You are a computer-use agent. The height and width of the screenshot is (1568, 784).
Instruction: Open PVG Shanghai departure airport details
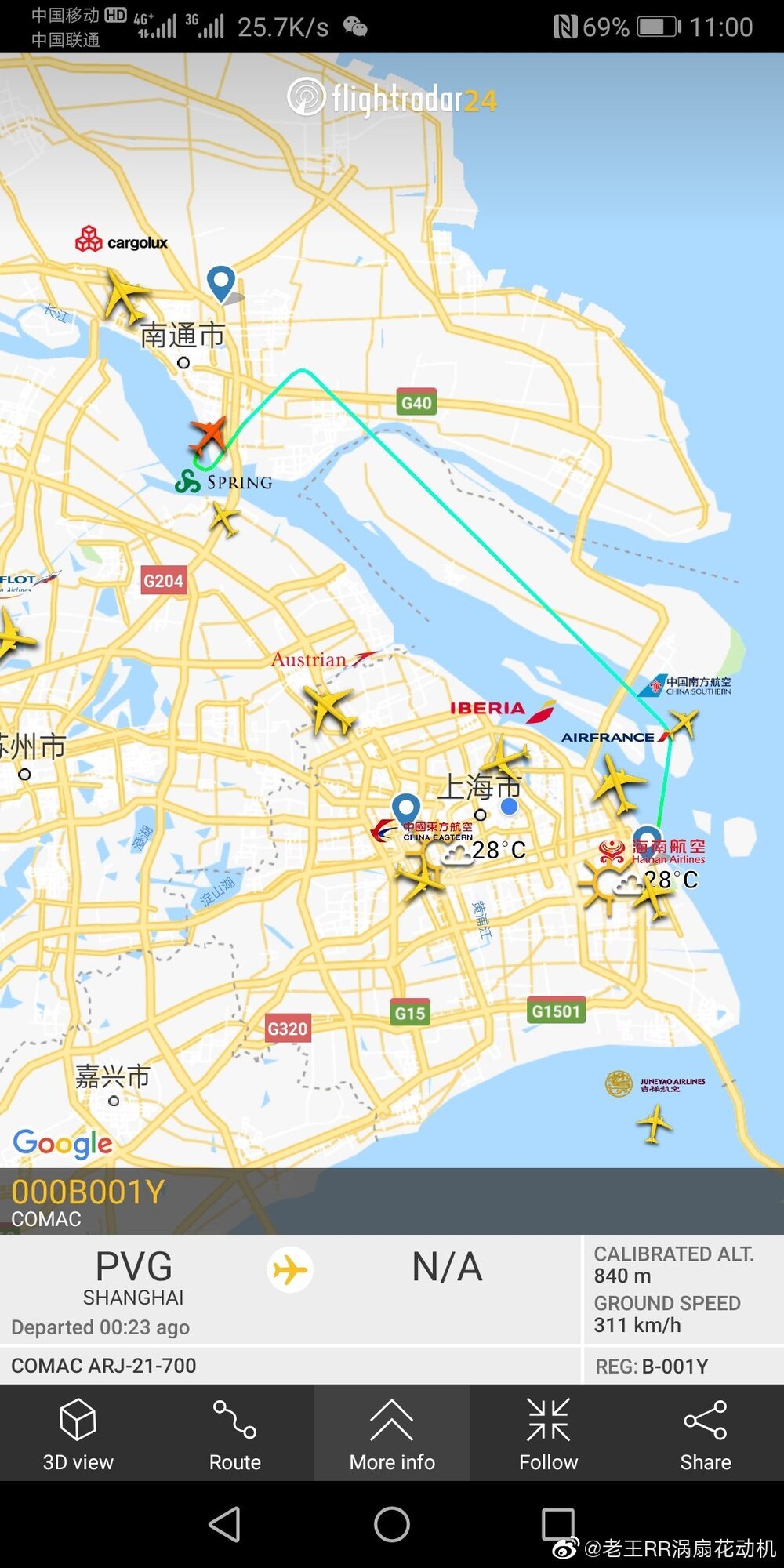click(x=133, y=1278)
